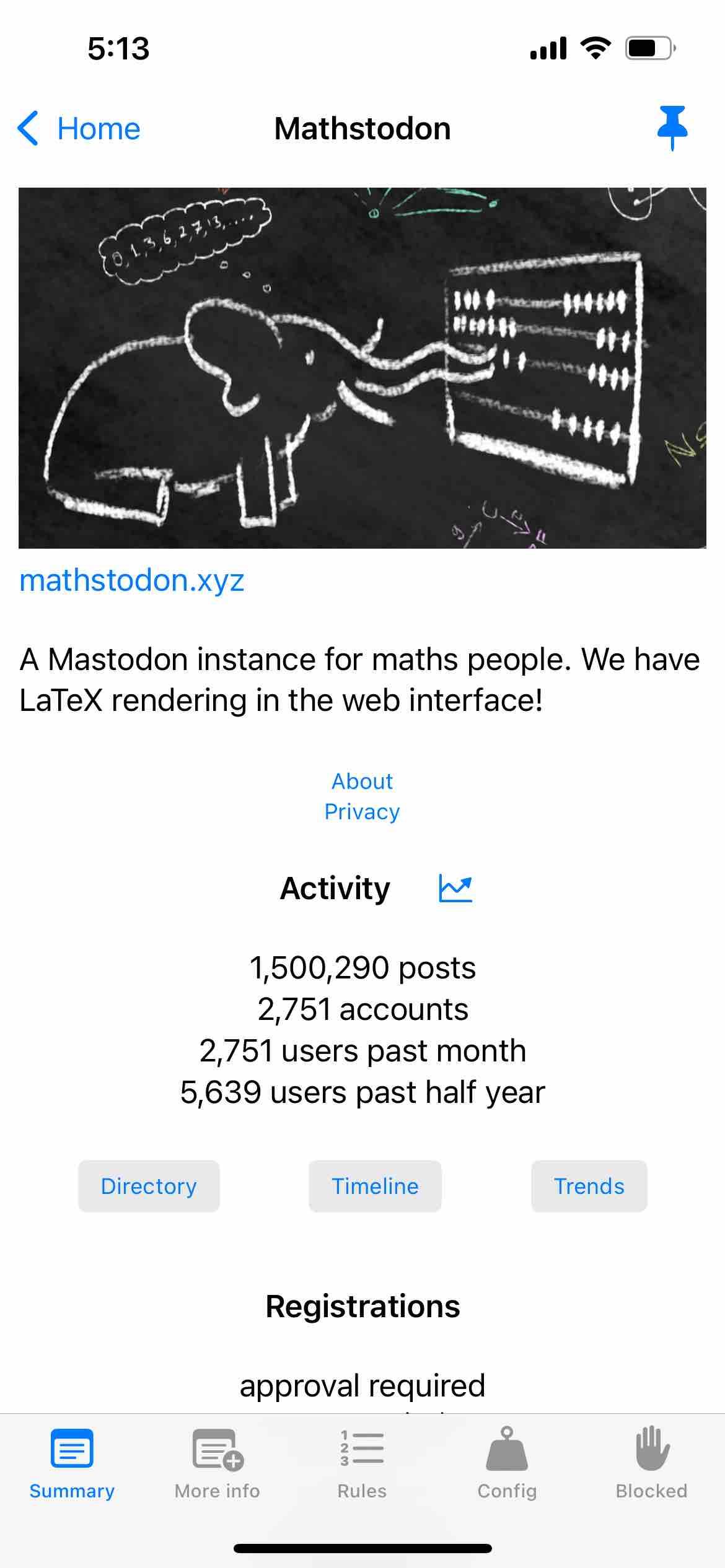The width and height of the screenshot is (725, 1568).
Task: Open the Privacy link
Action: (362, 812)
